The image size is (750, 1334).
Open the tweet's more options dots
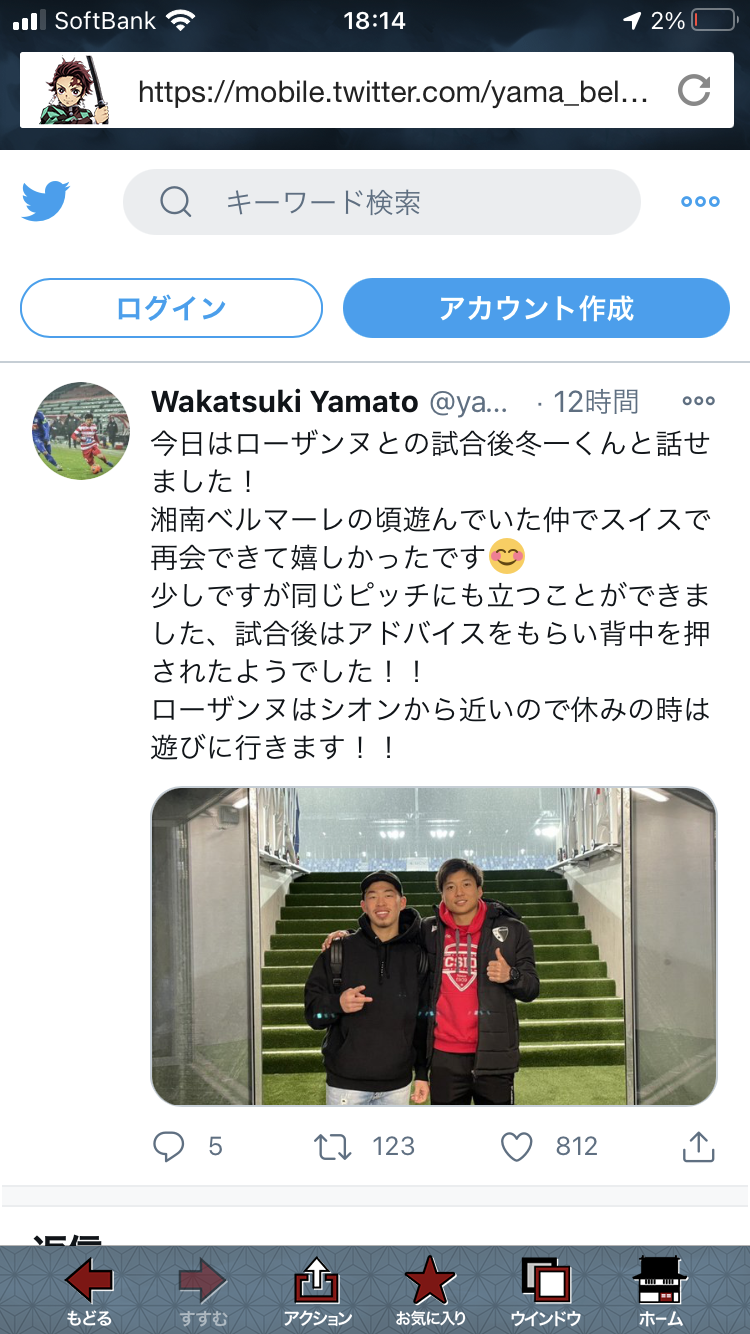(698, 401)
